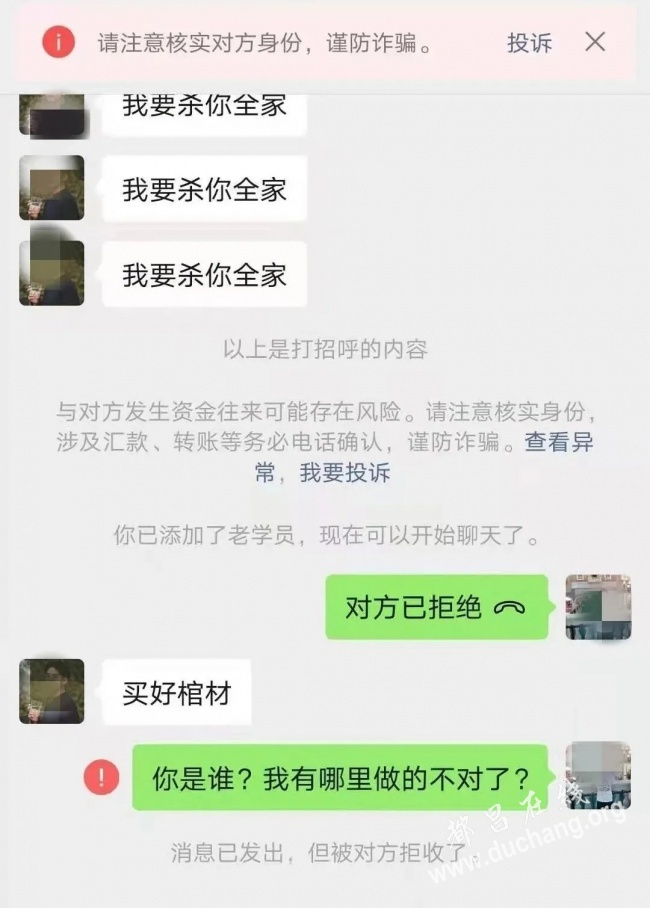Open my avatar beside 对方已拒绝 message
This screenshot has height=908, width=650.
(598, 607)
